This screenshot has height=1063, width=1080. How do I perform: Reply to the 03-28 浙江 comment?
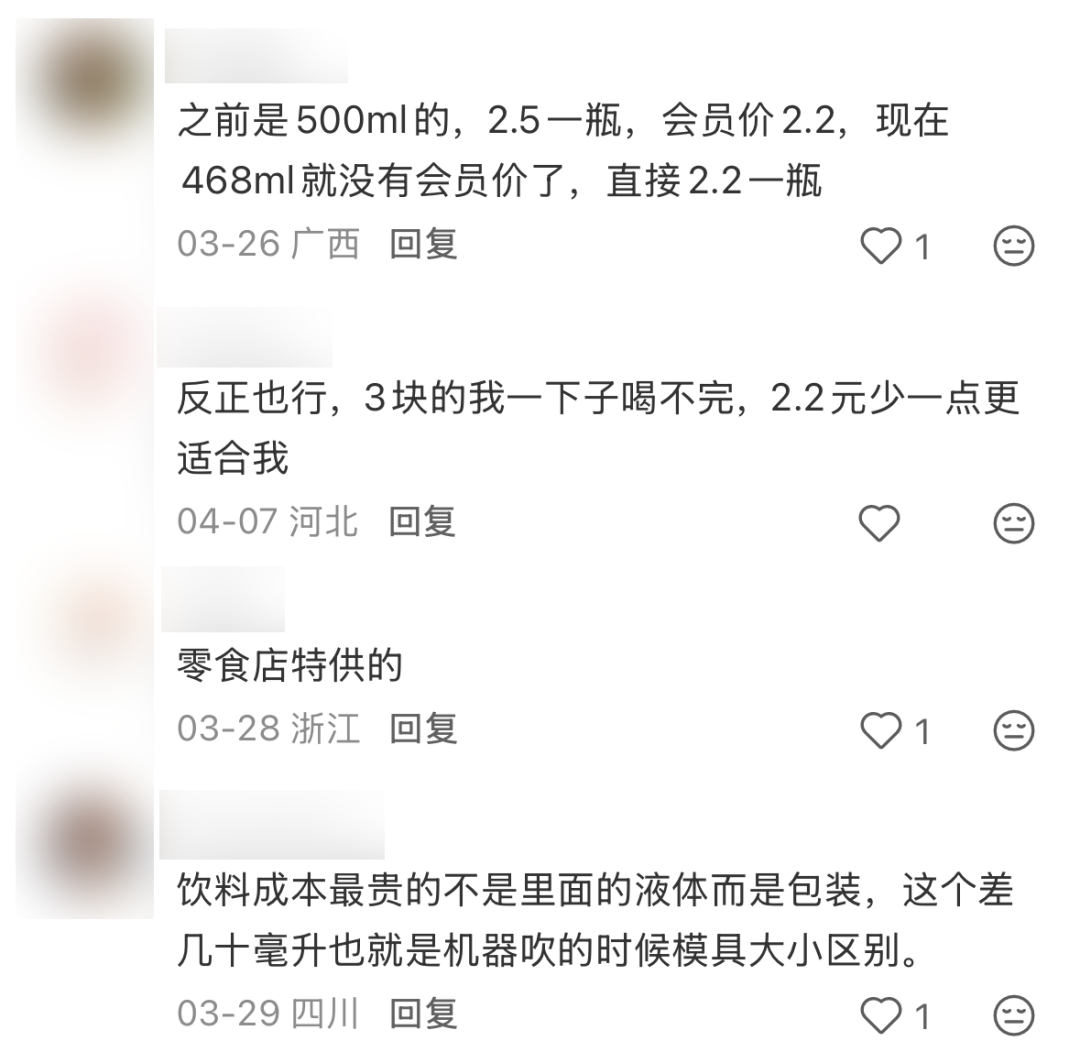tap(423, 729)
